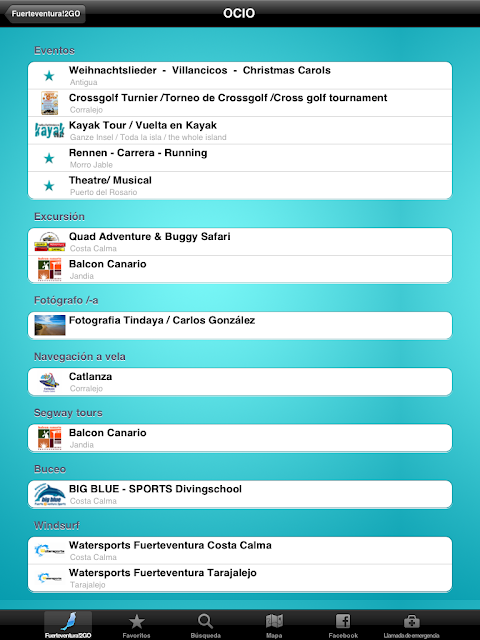Open the Llamada de emergencia tab

[x=411, y=625]
